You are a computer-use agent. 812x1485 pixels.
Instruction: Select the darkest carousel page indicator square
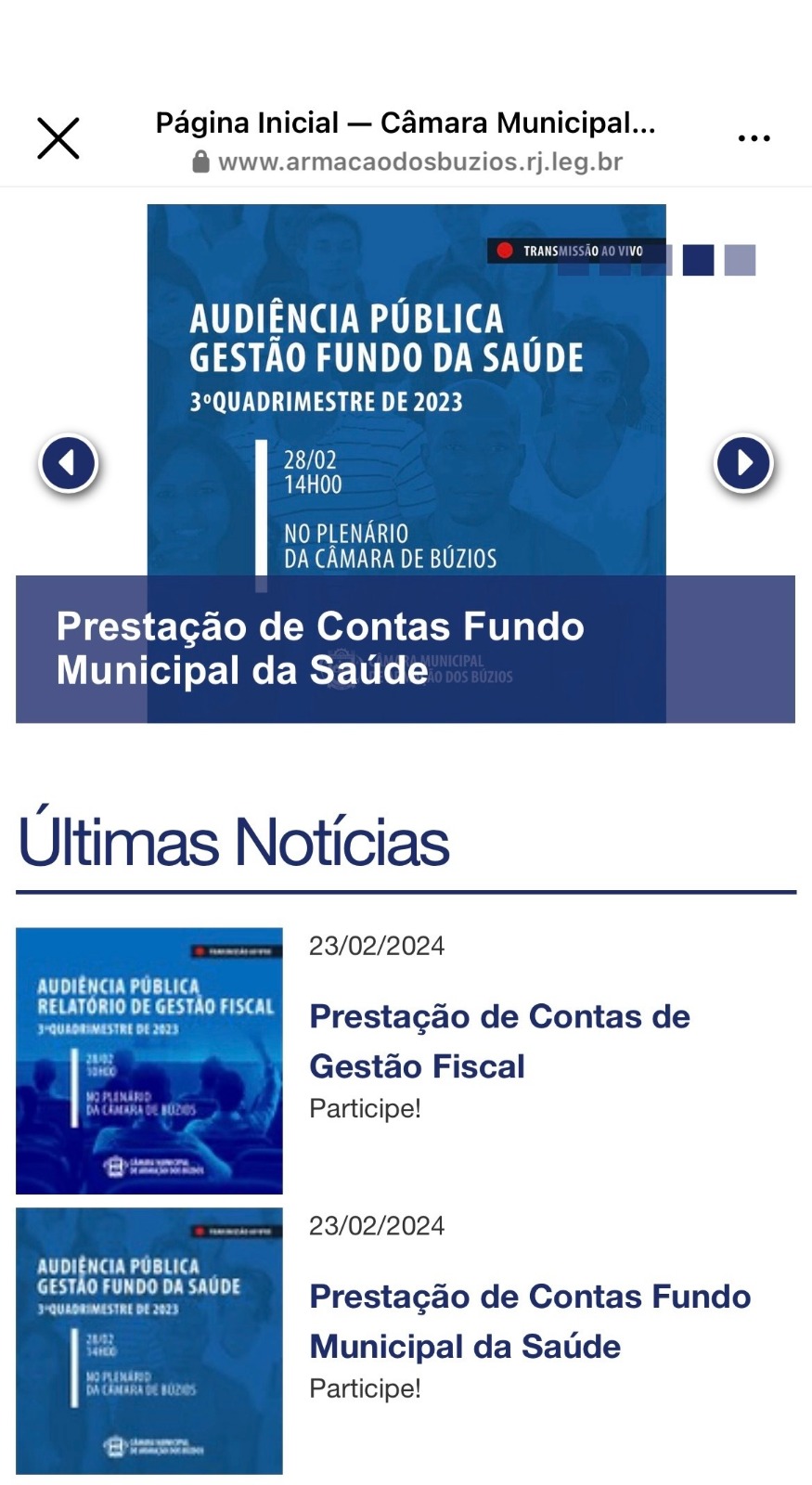click(x=698, y=260)
